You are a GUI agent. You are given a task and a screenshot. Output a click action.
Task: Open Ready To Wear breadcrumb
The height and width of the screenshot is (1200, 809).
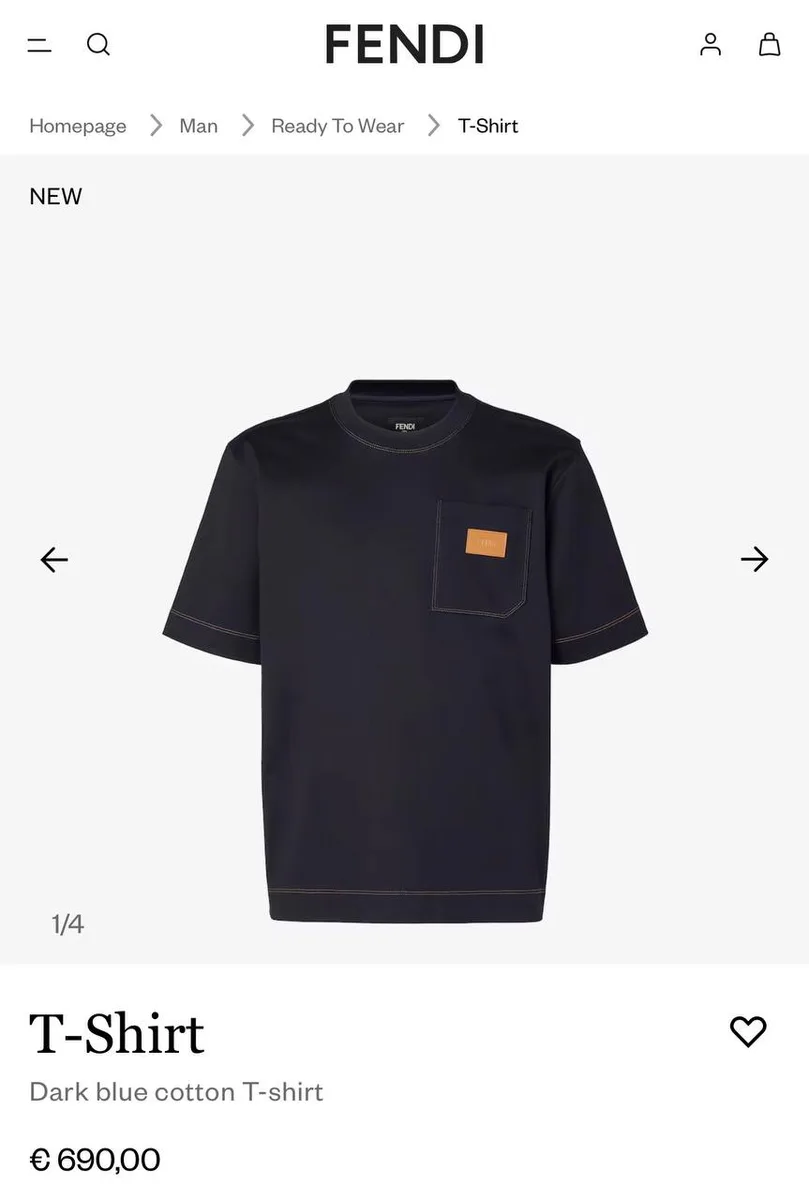click(337, 126)
